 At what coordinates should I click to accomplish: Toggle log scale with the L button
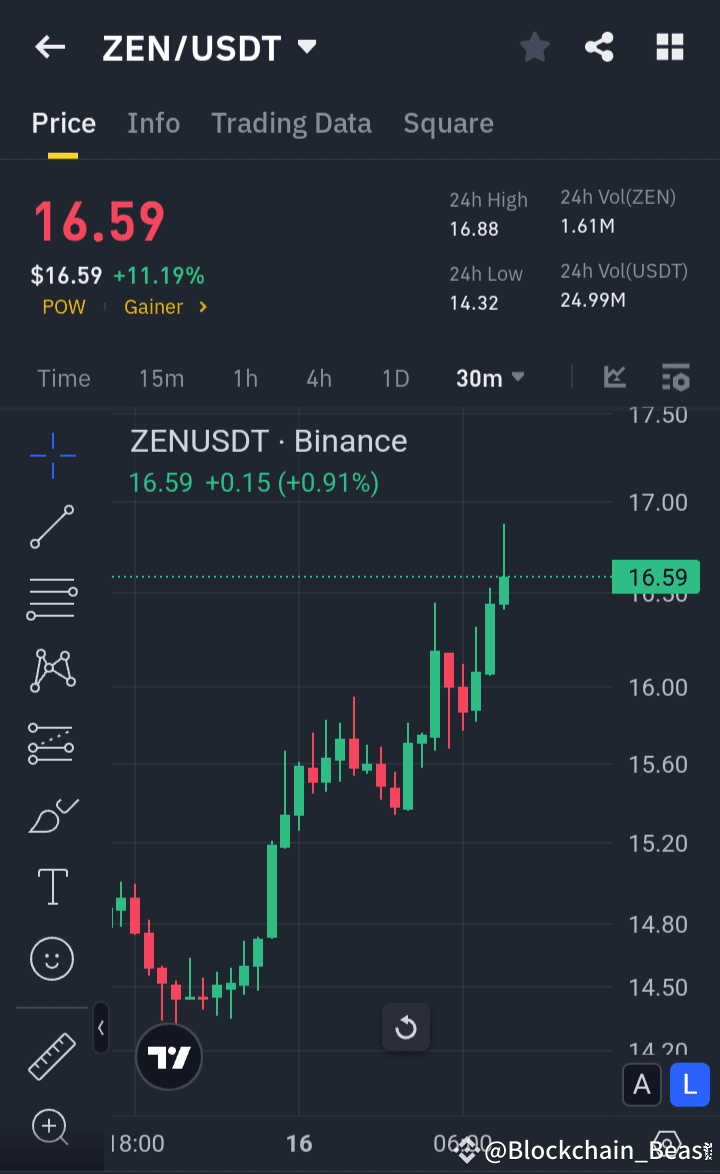[689, 1084]
